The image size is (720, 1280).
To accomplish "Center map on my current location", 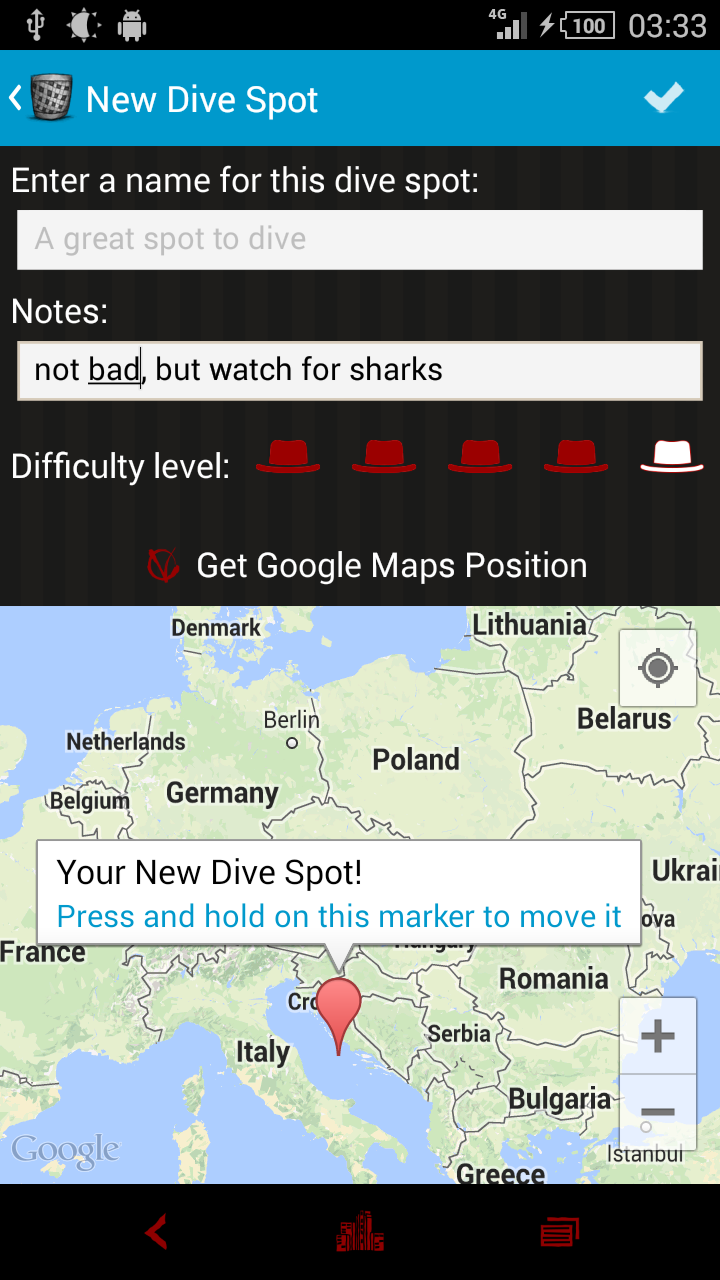I will pos(657,668).
